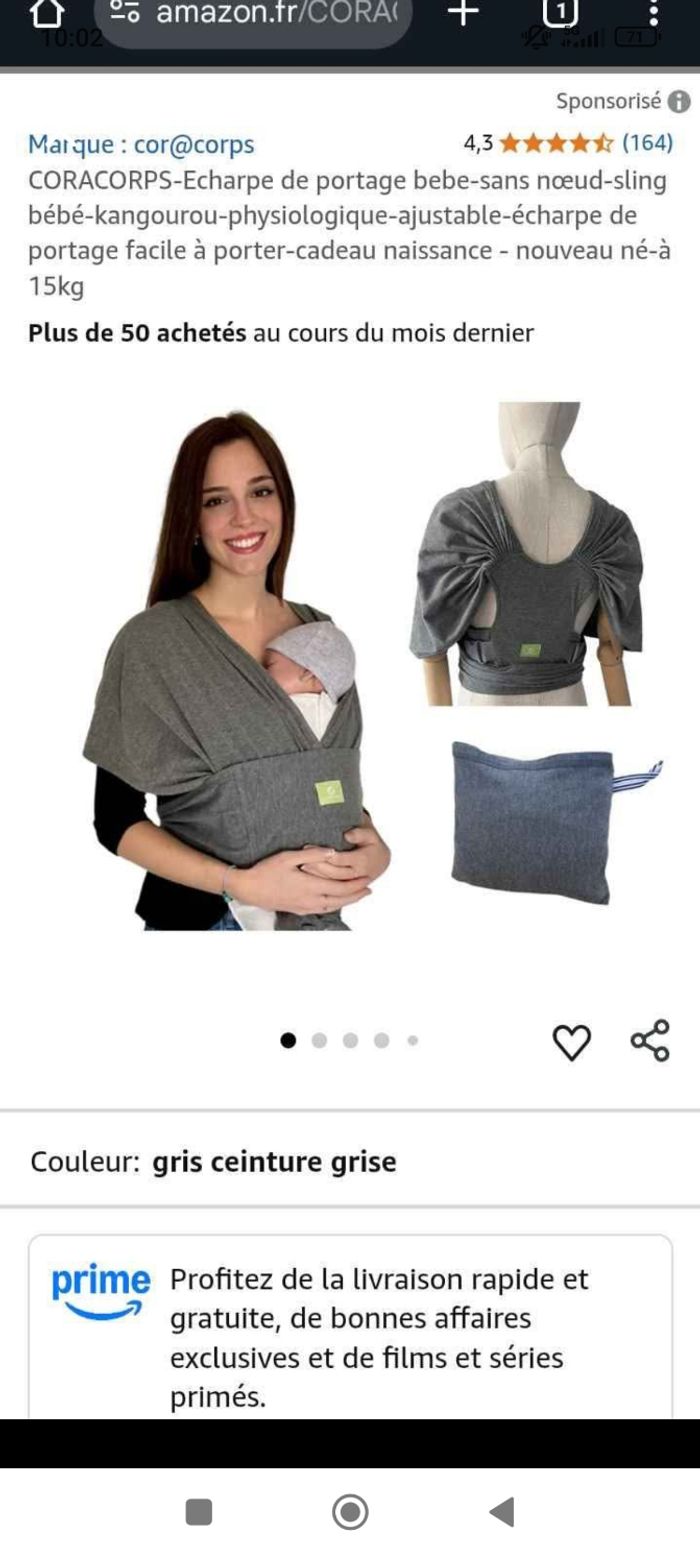Add the product to your wish list
Image resolution: width=700 pixels, height=1555 pixels.
tap(571, 1042)
